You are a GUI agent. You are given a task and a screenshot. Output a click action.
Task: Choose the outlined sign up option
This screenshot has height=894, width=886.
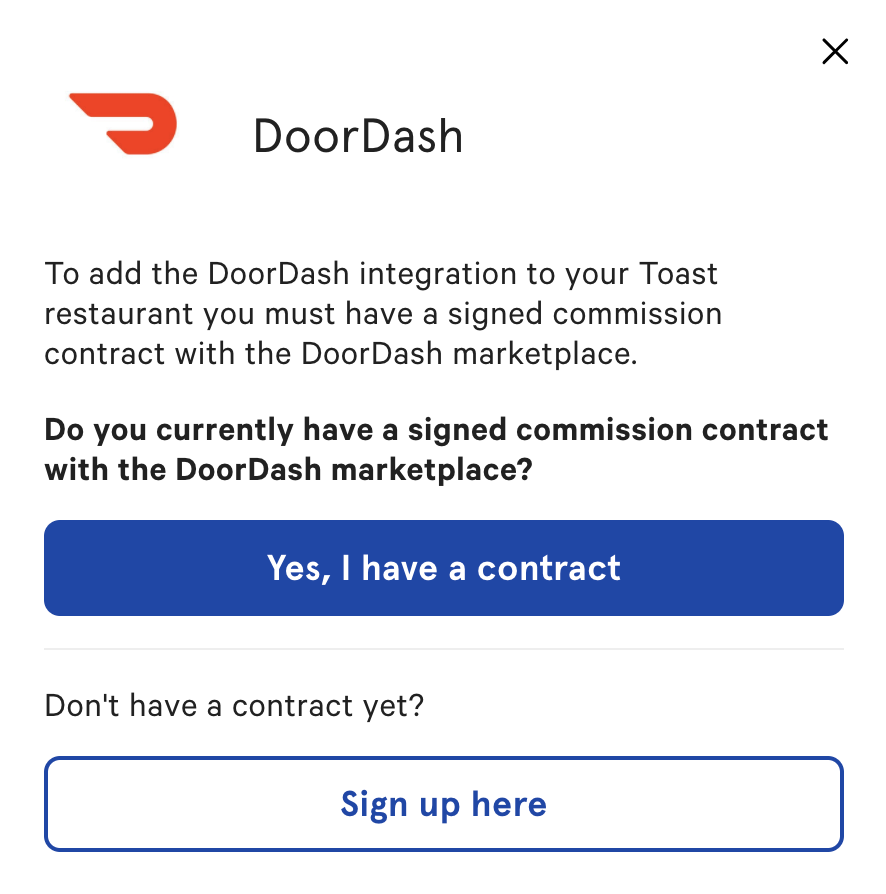click(x=443, y=803)
